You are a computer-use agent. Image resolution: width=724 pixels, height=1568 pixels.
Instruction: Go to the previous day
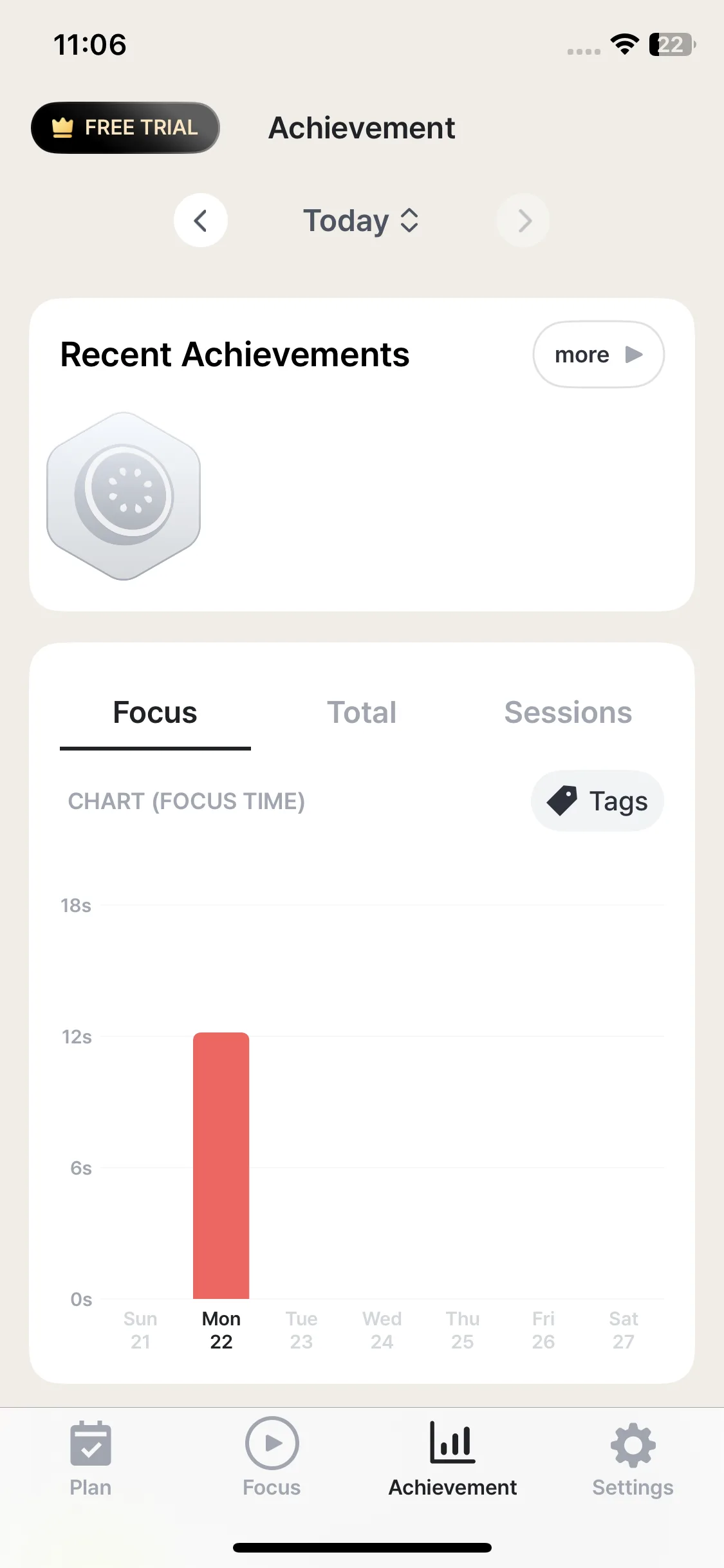pyautogui.click(x=201, y=220)
